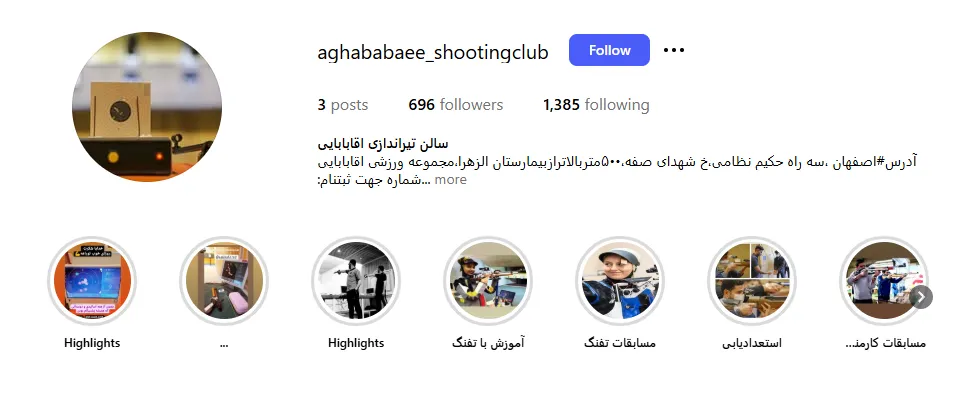Open the مسابقات تفنگ highlight
Image resolution: width=980 pixels, height=400 pixels.
[620, 281]
